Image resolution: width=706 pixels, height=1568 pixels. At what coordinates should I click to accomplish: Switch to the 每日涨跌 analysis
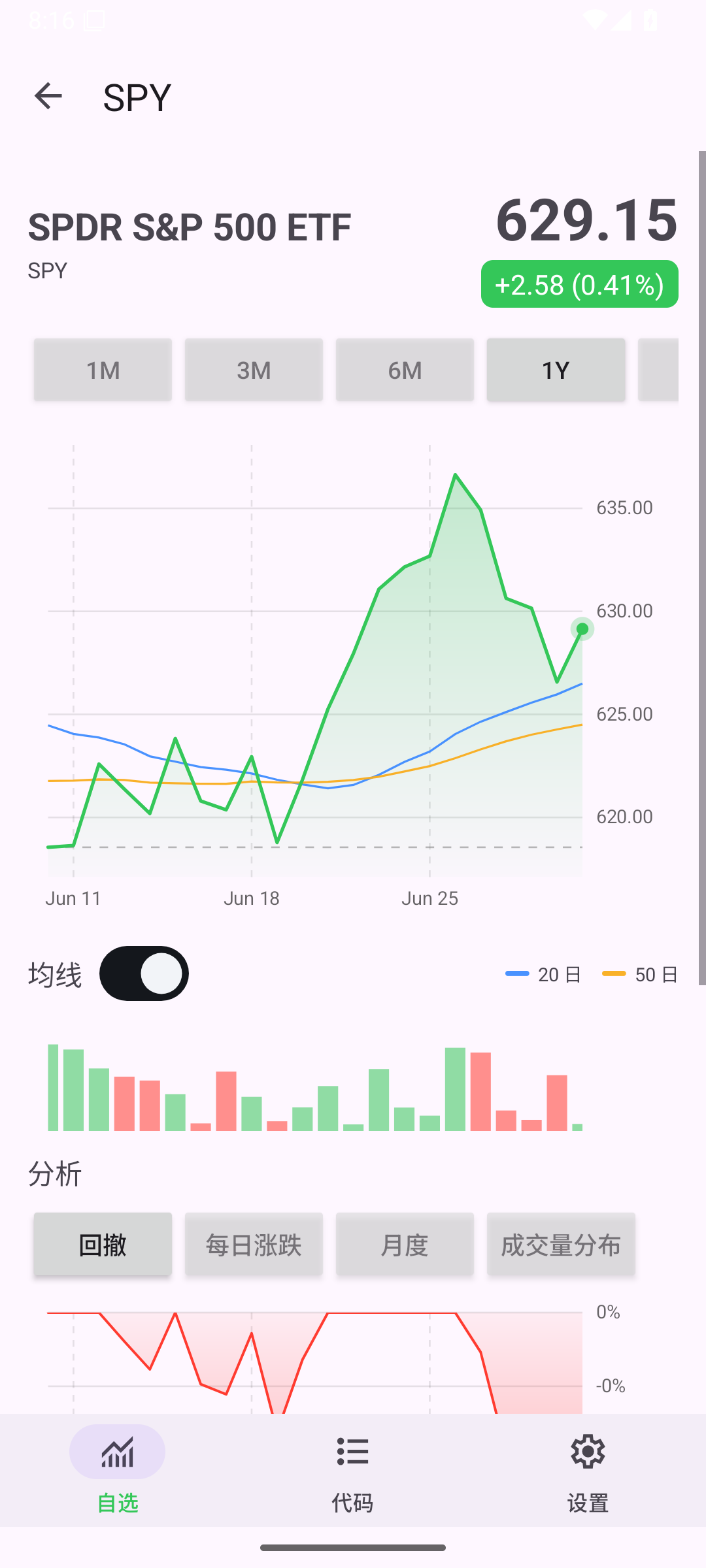[x=254, y=1244]
